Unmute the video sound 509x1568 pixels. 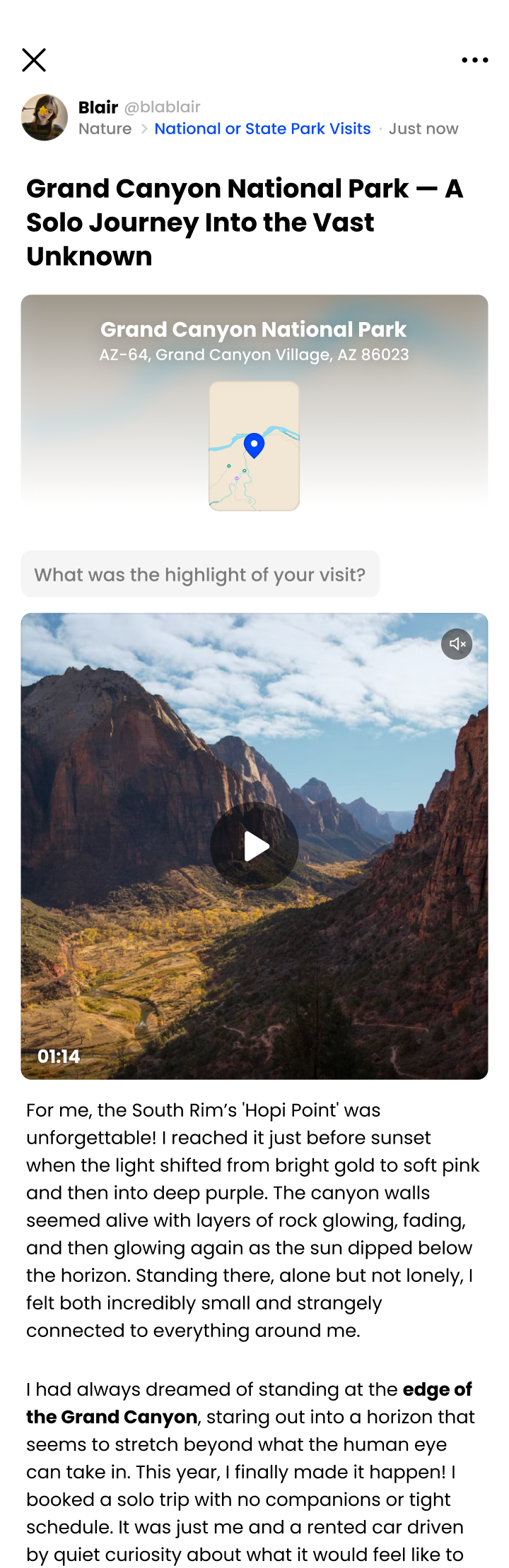(457, 644)
